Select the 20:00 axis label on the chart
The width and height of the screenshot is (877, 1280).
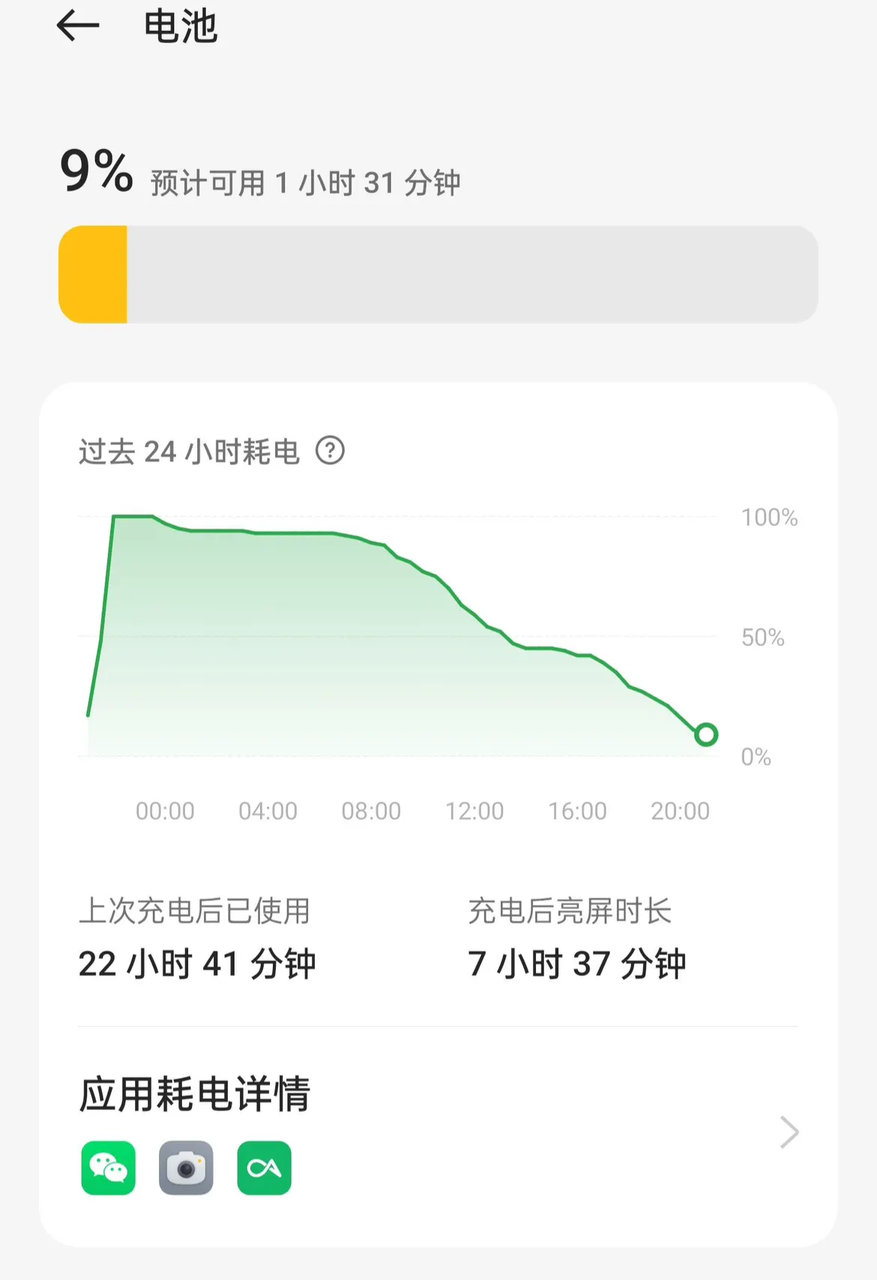tap(680, 811)
